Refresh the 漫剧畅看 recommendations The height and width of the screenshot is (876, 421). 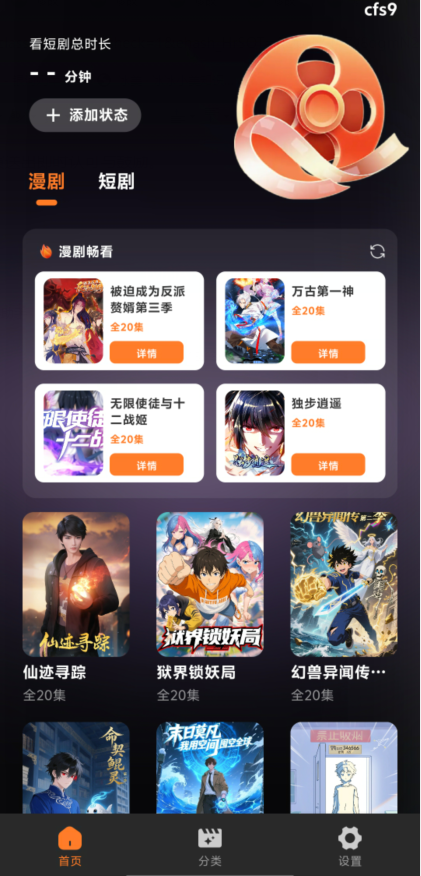click(377, 251)
